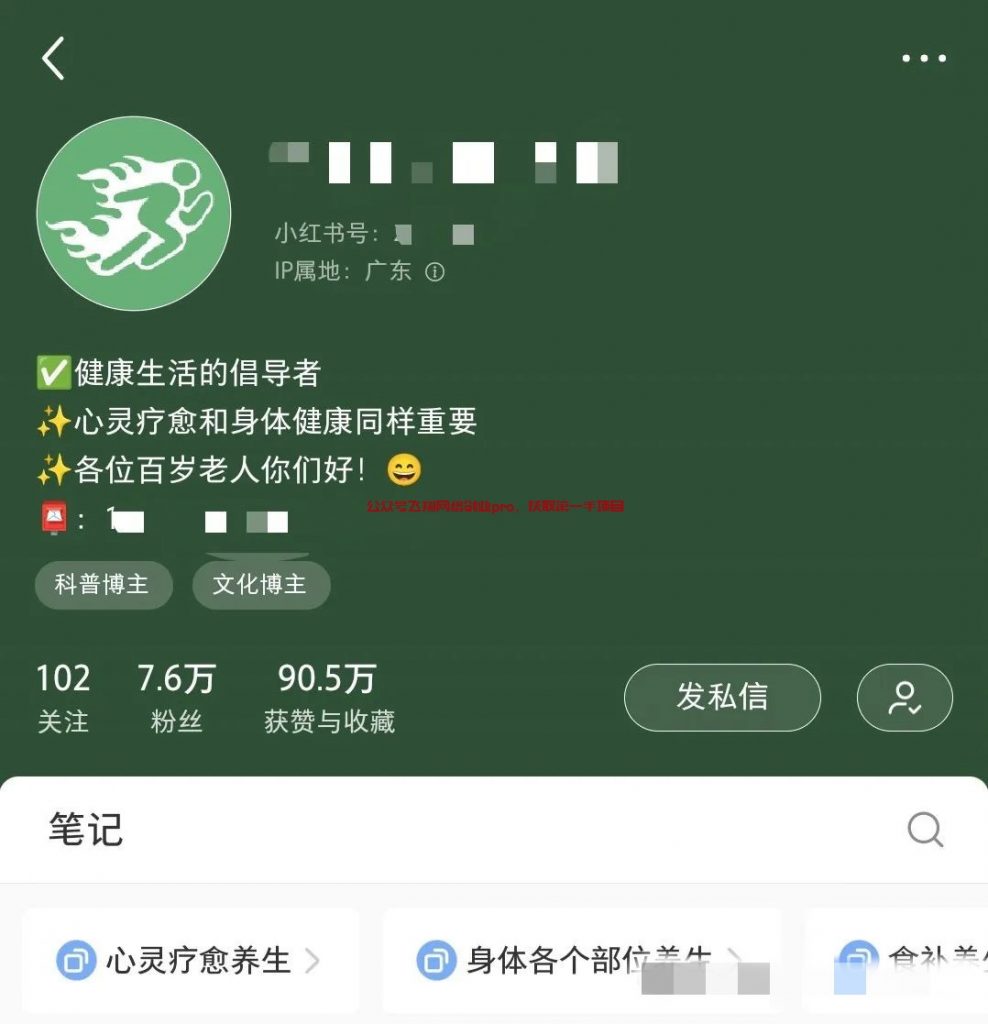Open the 食补养生 collection card
The width and height of the screenshot is (988, 1024).
(x=900, y=961)
